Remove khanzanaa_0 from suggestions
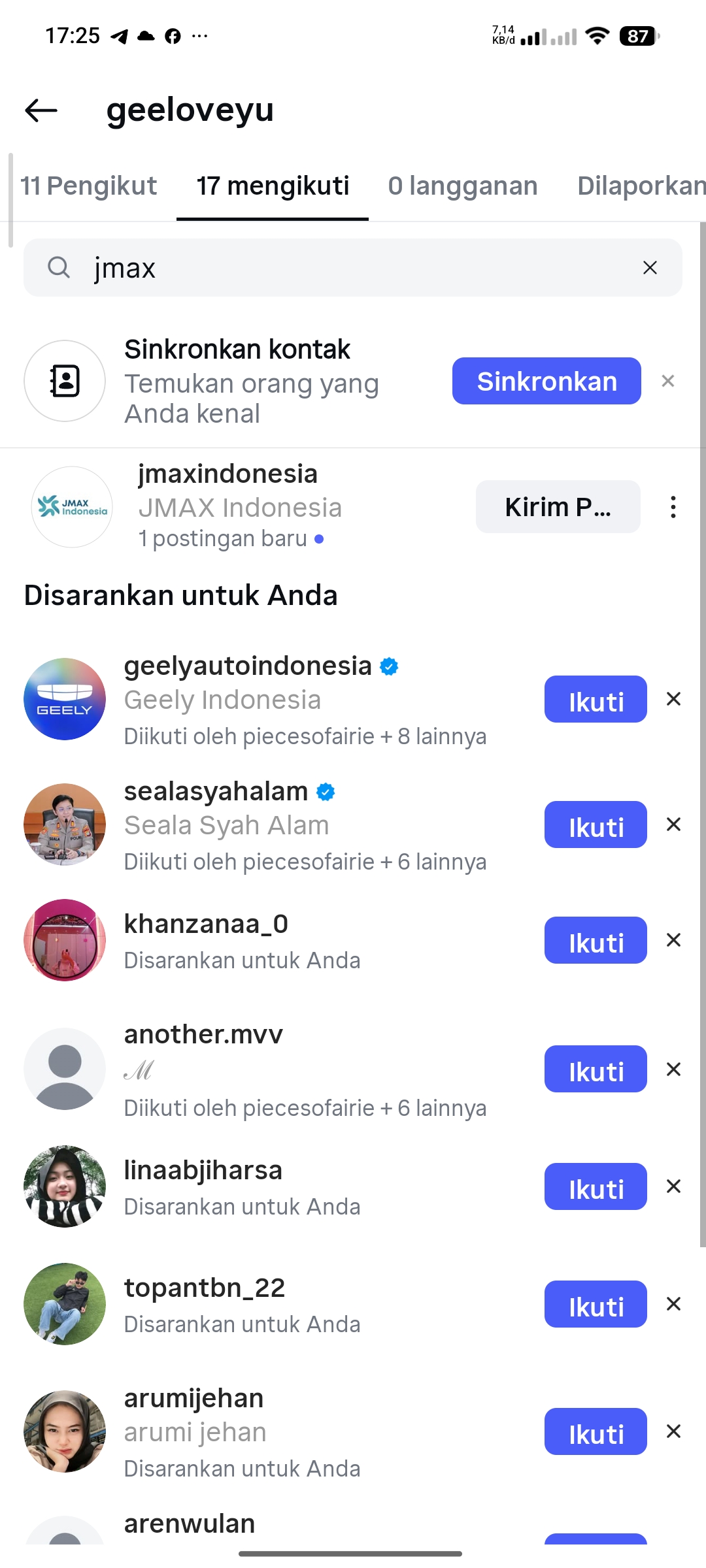Image resolution: width=706 pixels, height=1568 pixels. [x=673, y=940]
